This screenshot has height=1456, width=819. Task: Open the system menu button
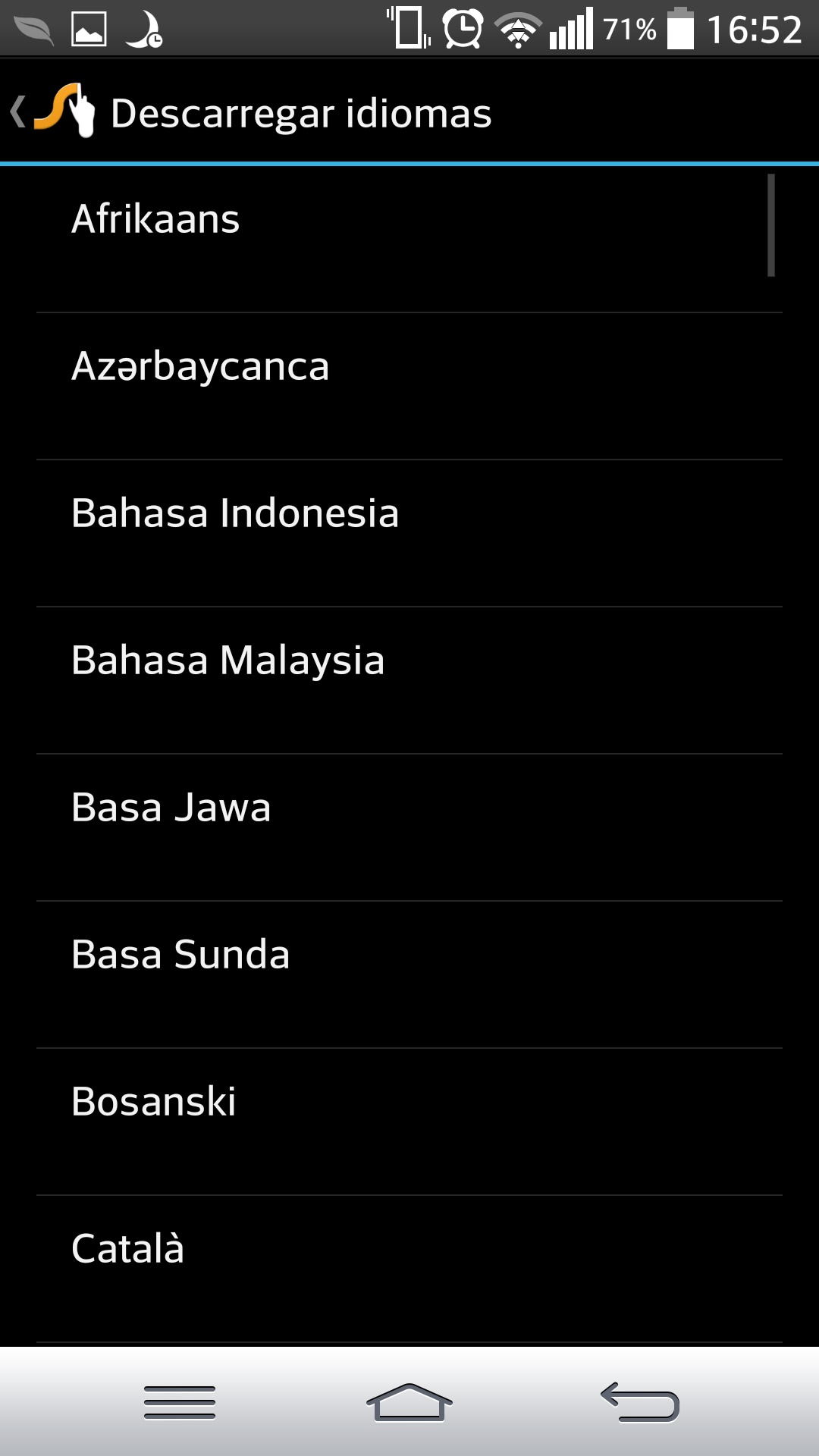click(x=180, y=1402)
